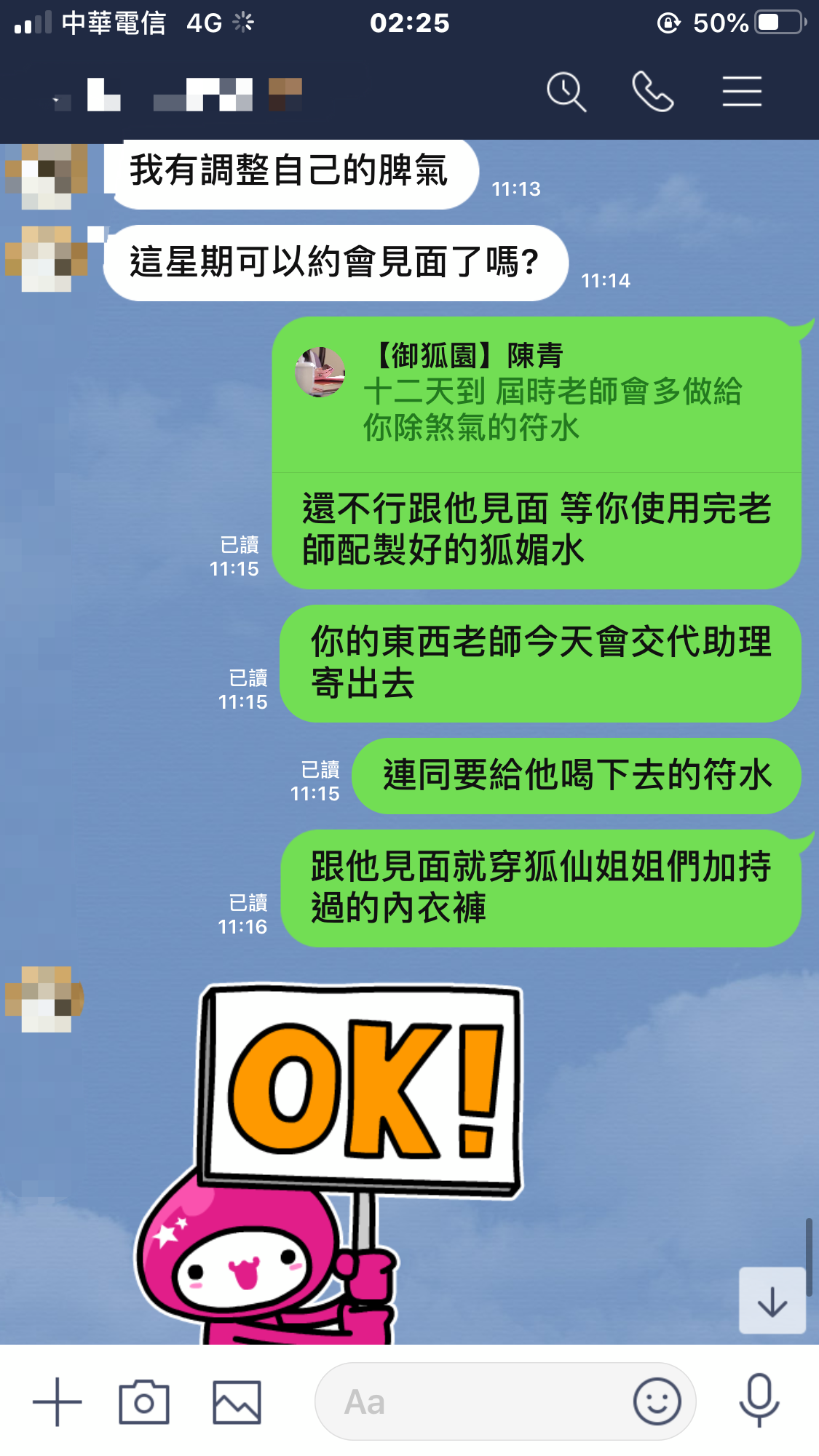The image size is (819, 1456).
Task: Record a voice message with microphone
Action: 759,1401
